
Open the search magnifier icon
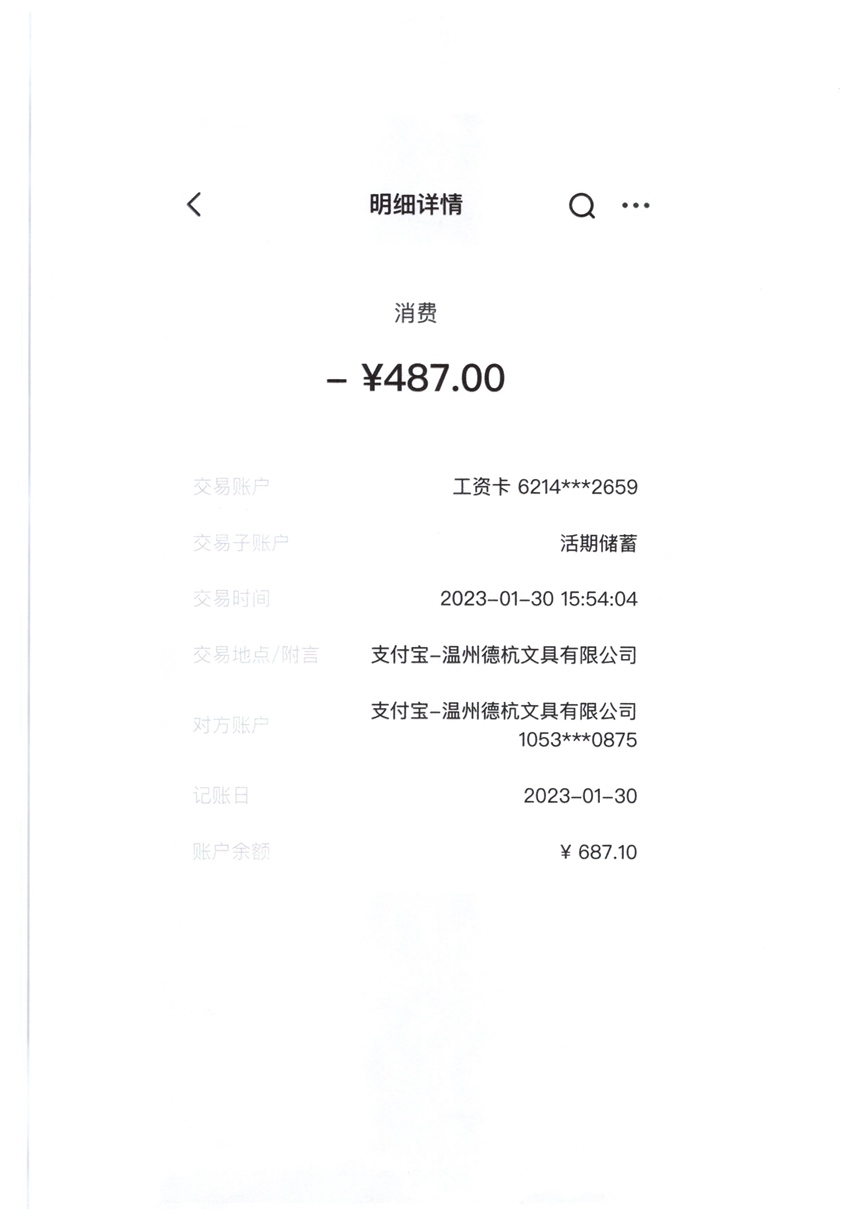coord(582,206)
